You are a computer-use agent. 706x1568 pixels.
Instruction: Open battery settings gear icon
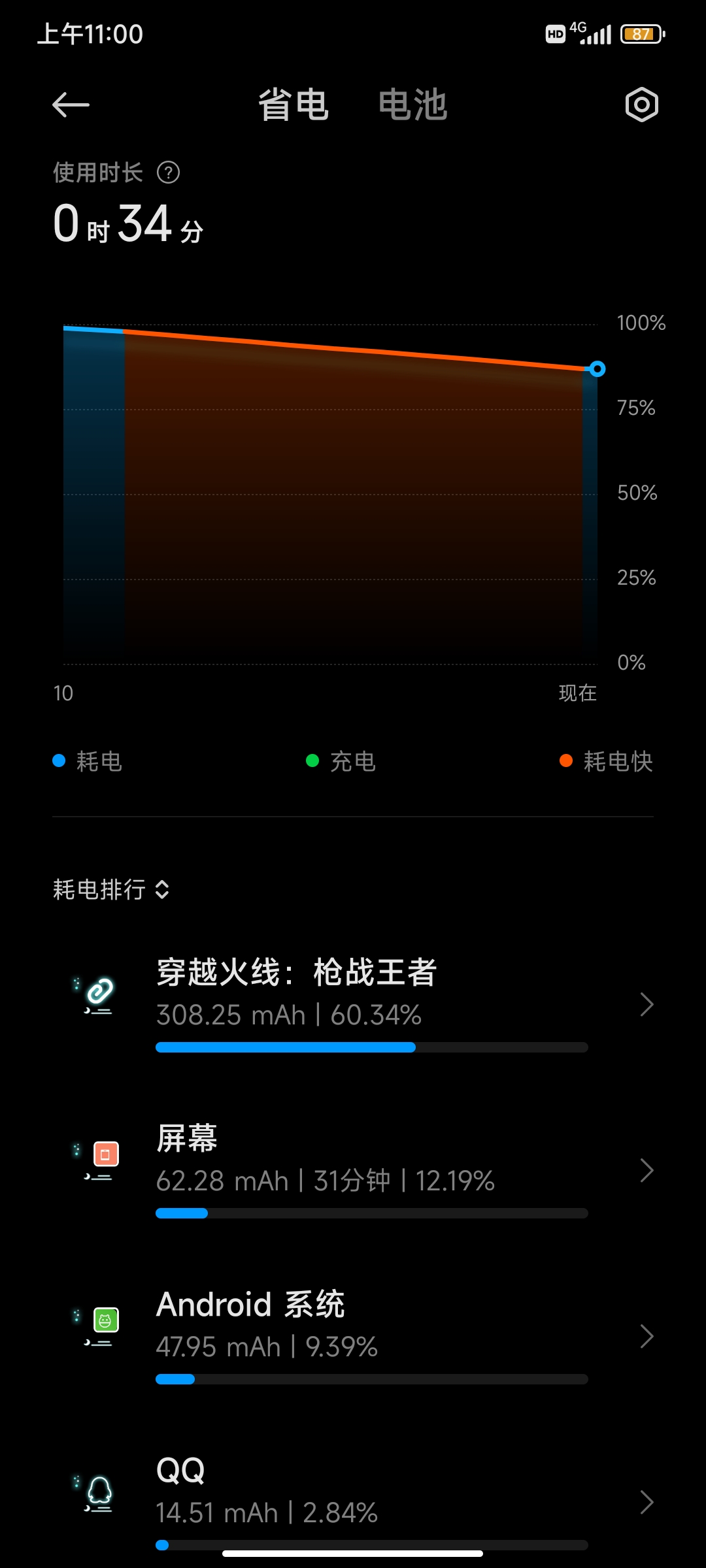point(641,105)
